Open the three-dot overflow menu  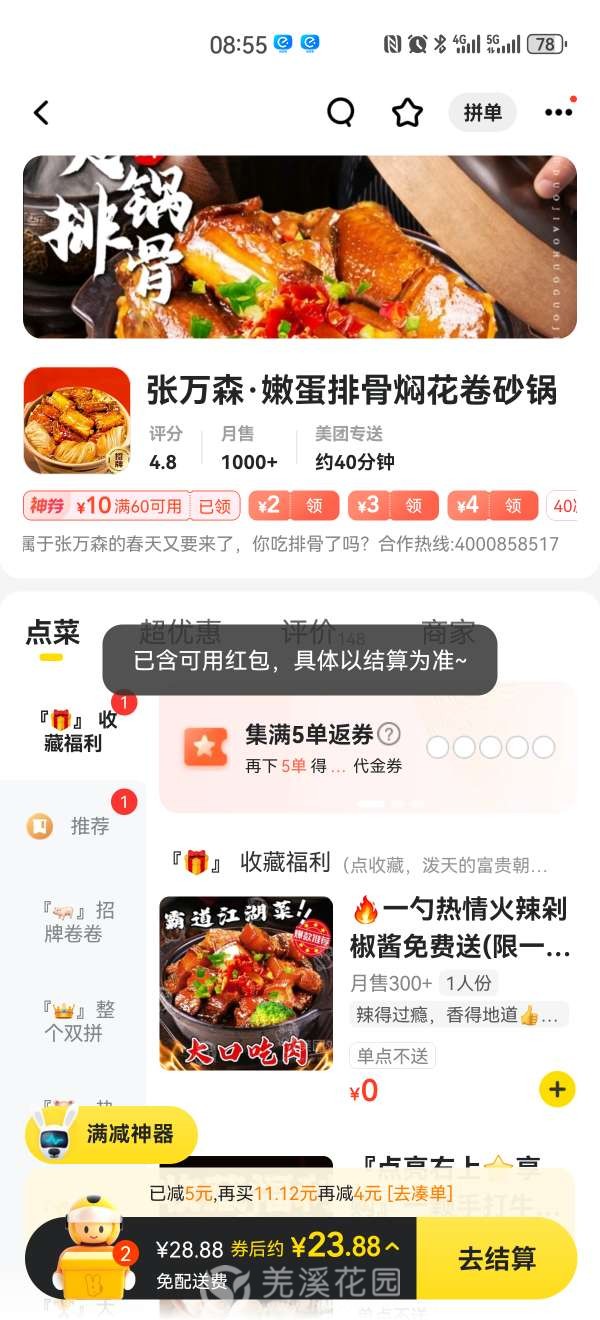(x=558, y=113)
